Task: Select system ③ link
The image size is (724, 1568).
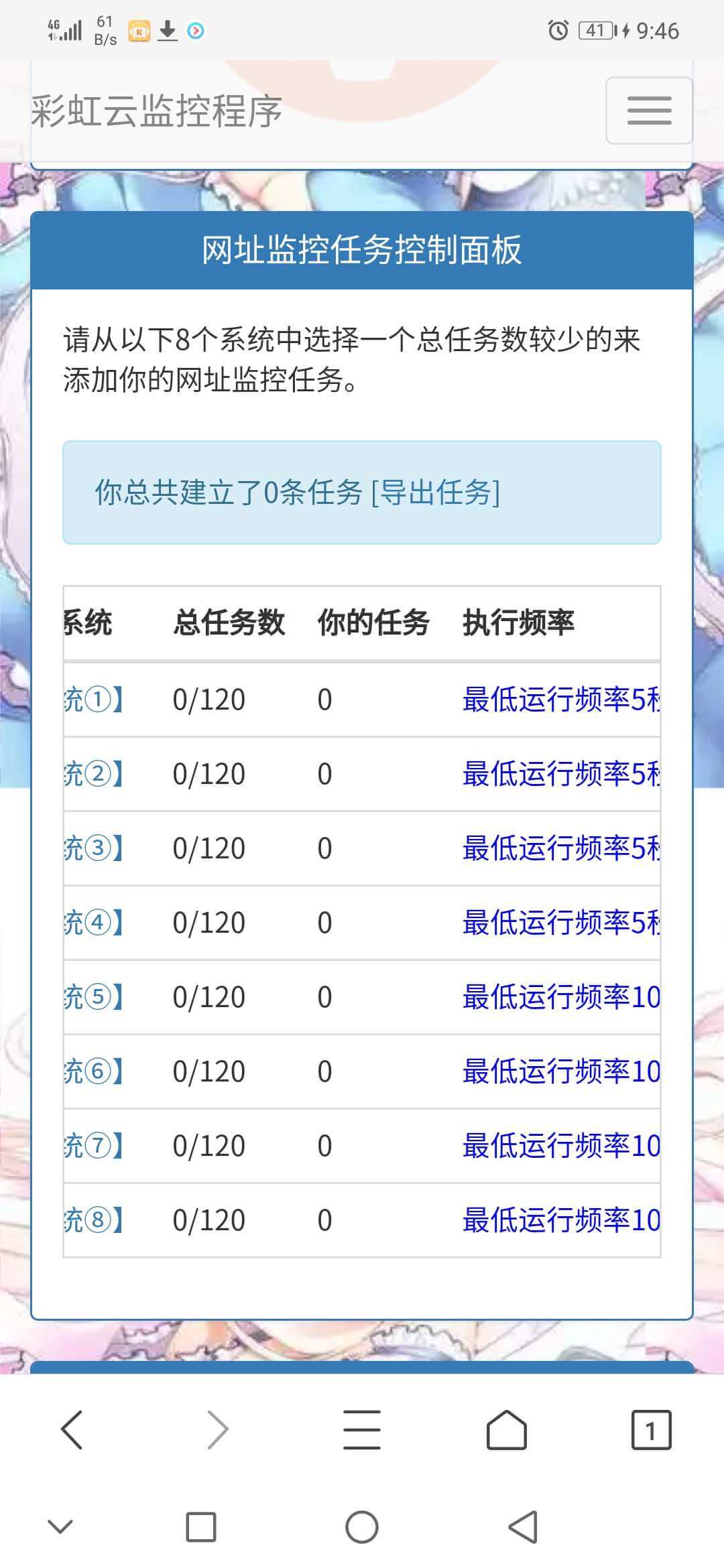Action: [94, 848]
